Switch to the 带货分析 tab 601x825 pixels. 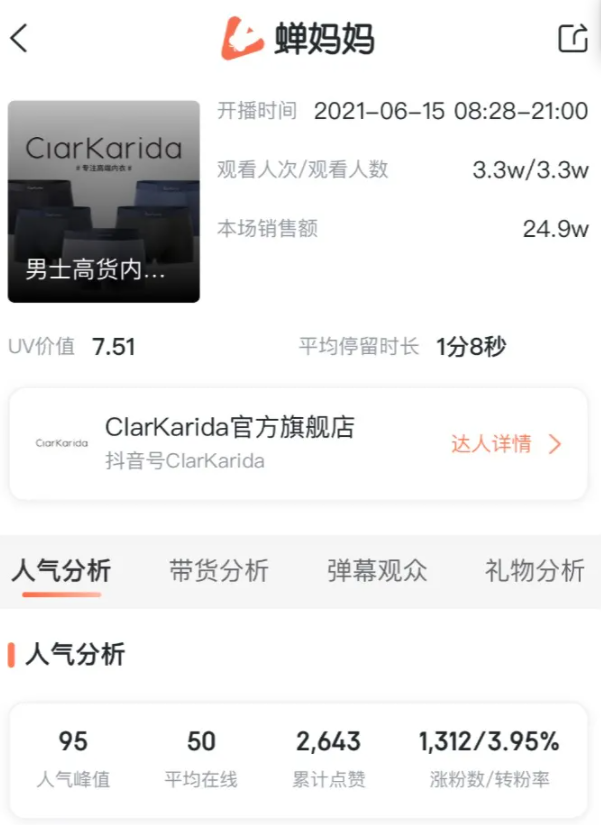point(219,571)
